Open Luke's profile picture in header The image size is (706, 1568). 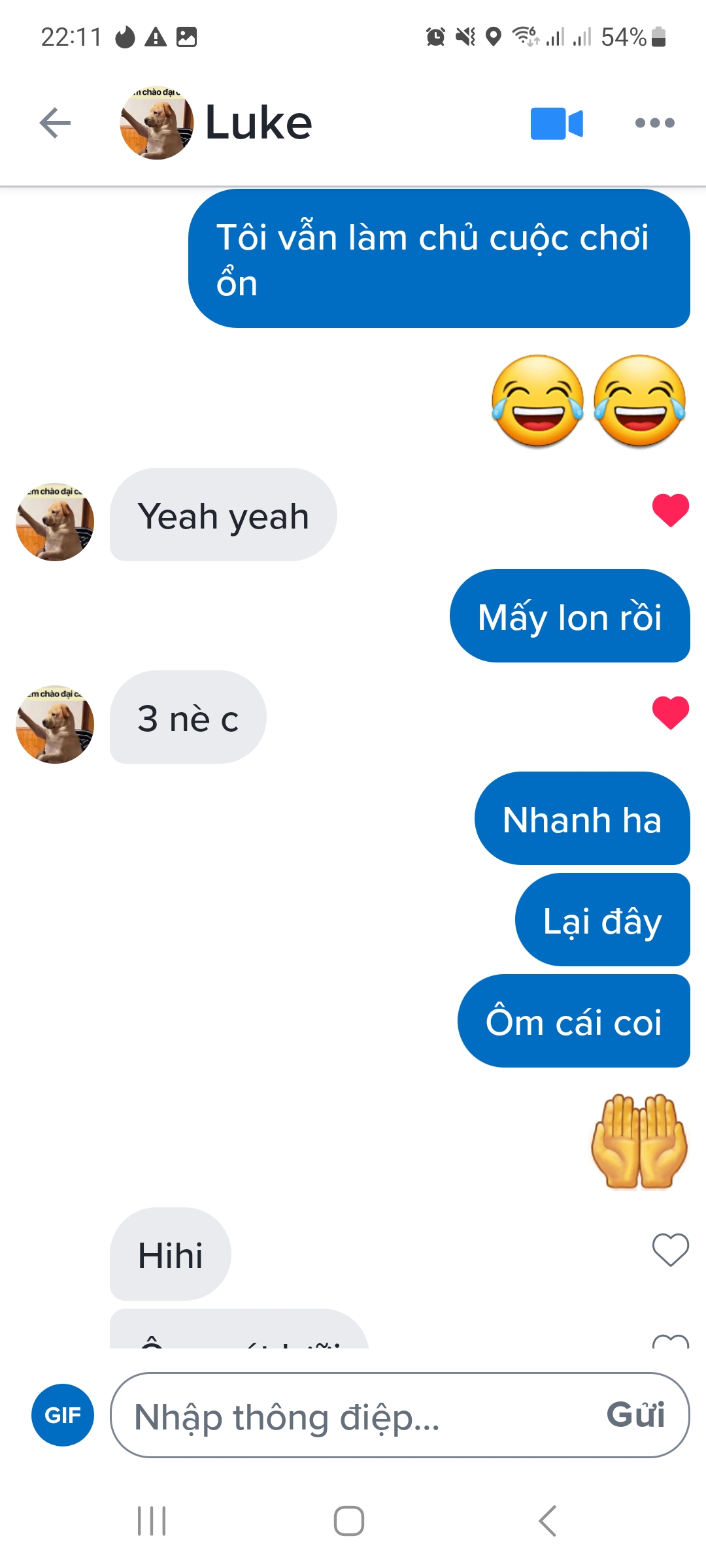coord(157,123)
